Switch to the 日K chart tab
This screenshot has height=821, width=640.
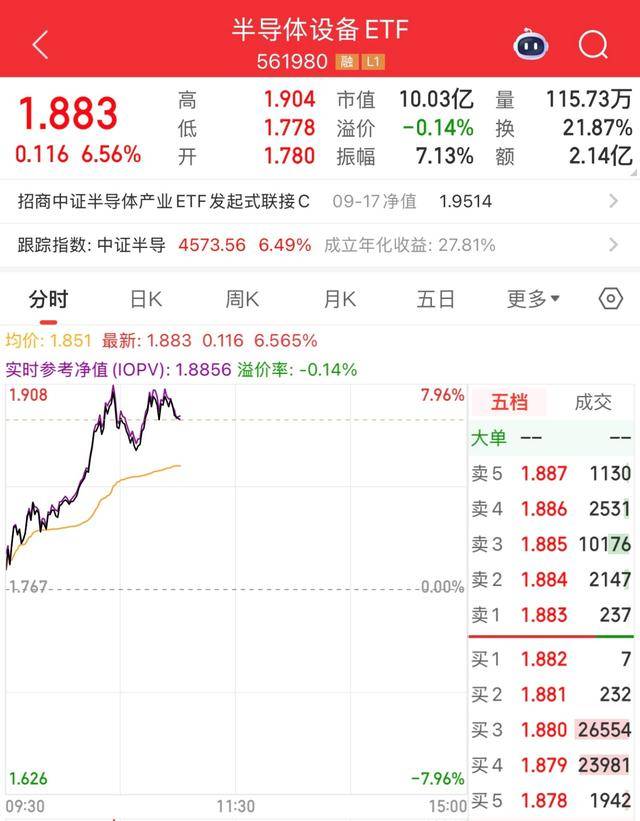[x=146, y=298]
